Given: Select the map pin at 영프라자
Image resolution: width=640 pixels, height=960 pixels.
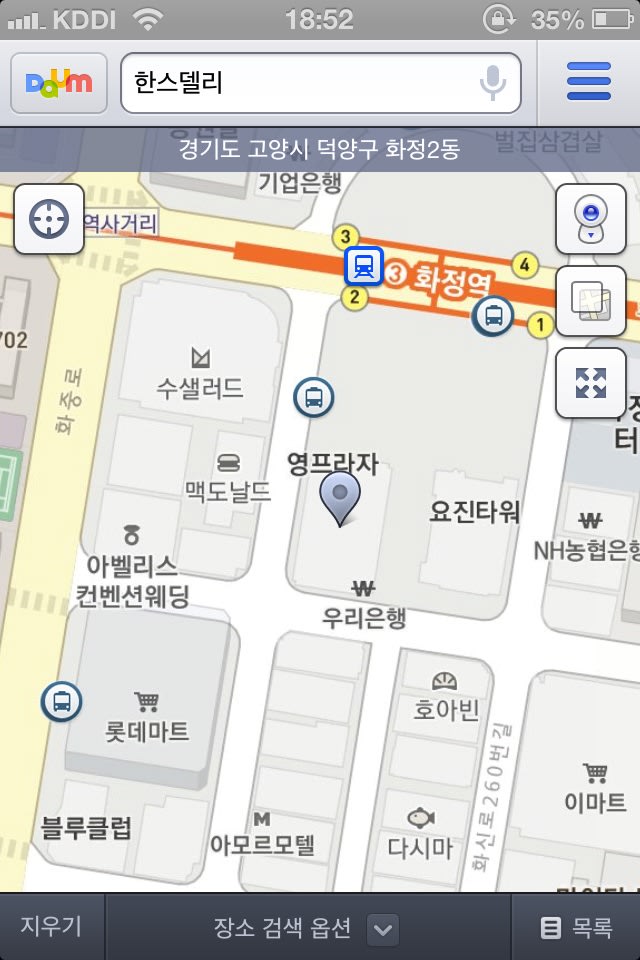Looking at the screenshot, I should click(340, 499).
